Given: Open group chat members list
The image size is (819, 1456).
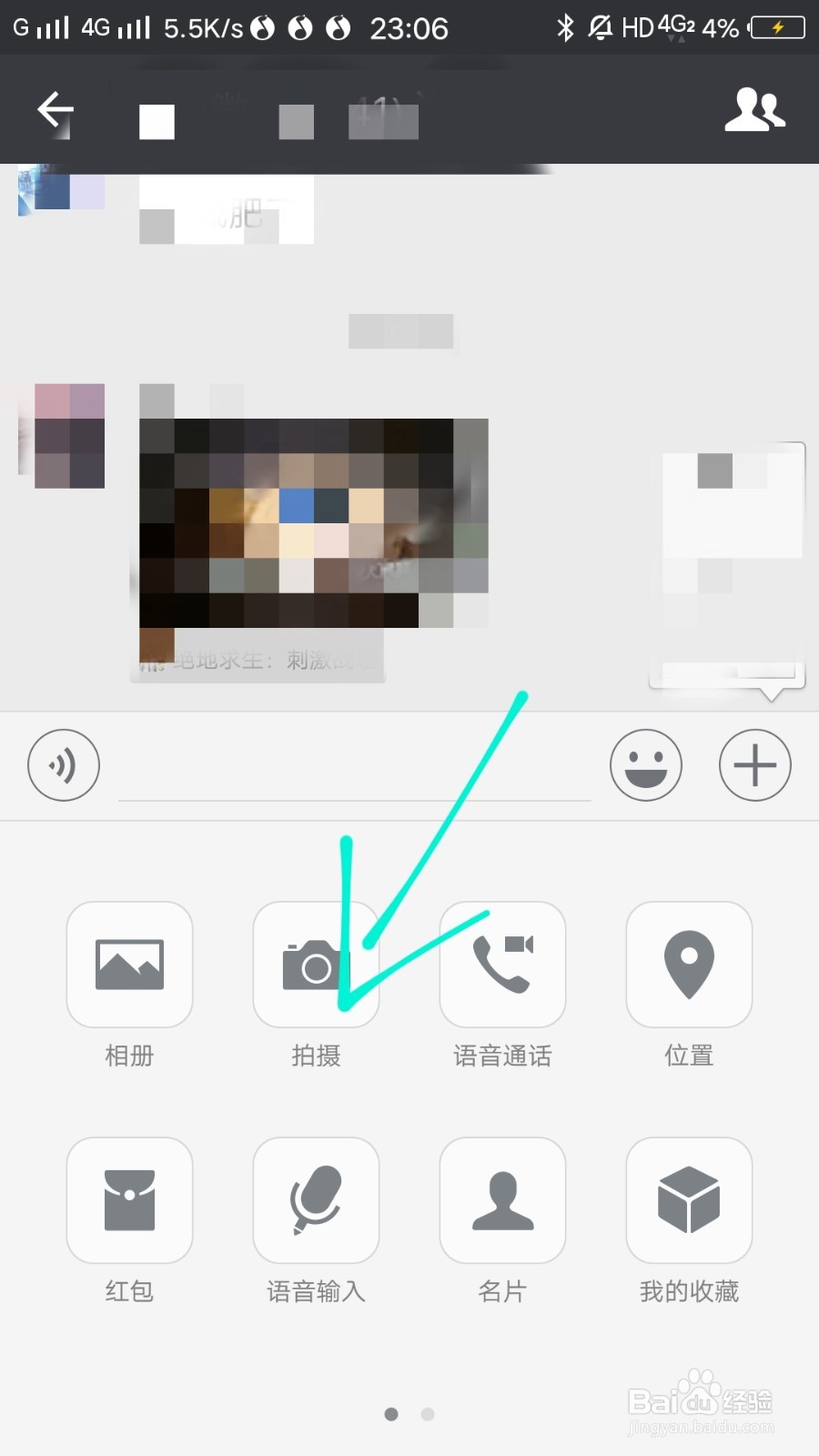Looking at the screenshot, I should [754, 109].
